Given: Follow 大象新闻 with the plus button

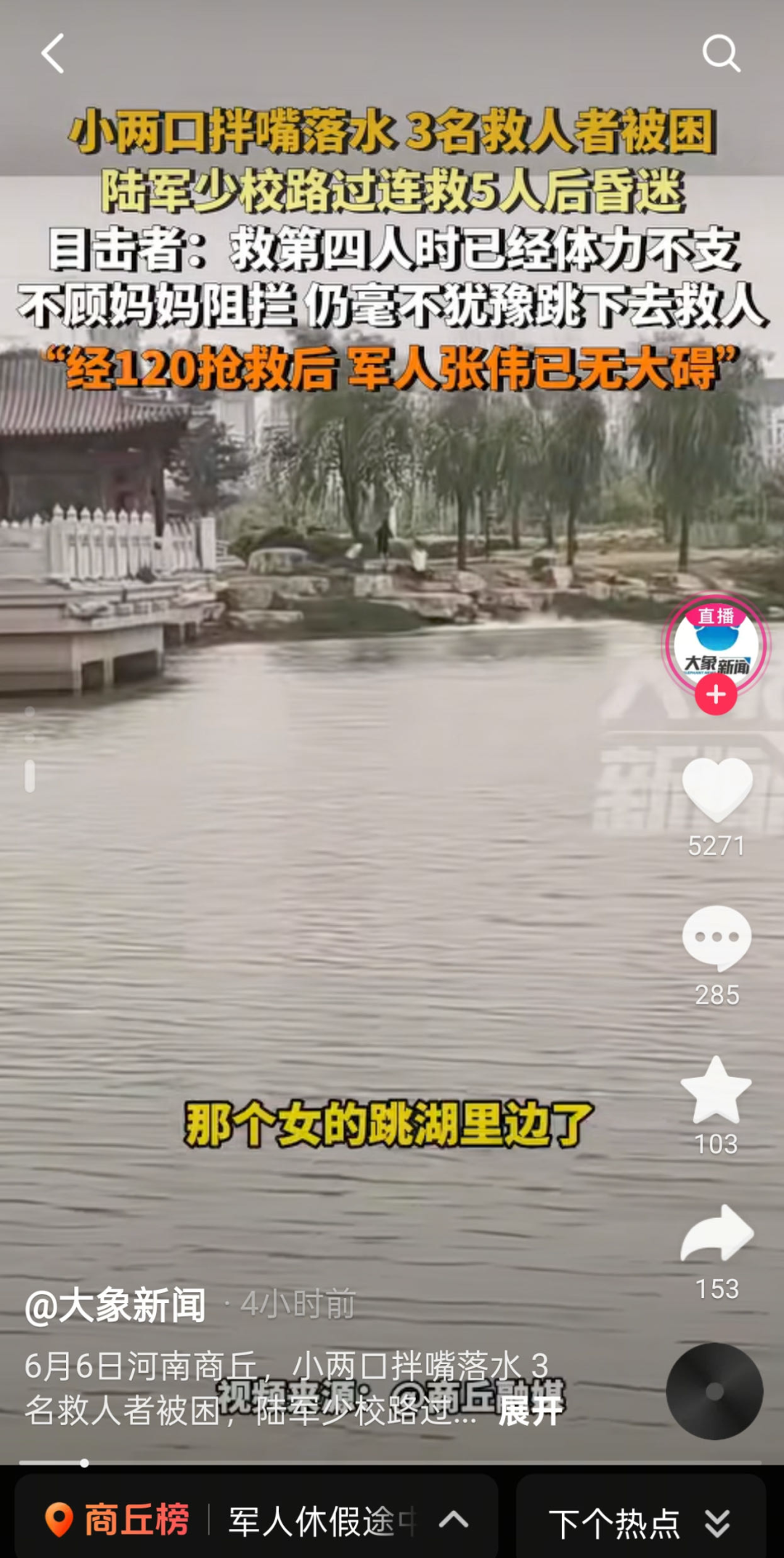Looking at the screenshot, I should coord(716,695).
